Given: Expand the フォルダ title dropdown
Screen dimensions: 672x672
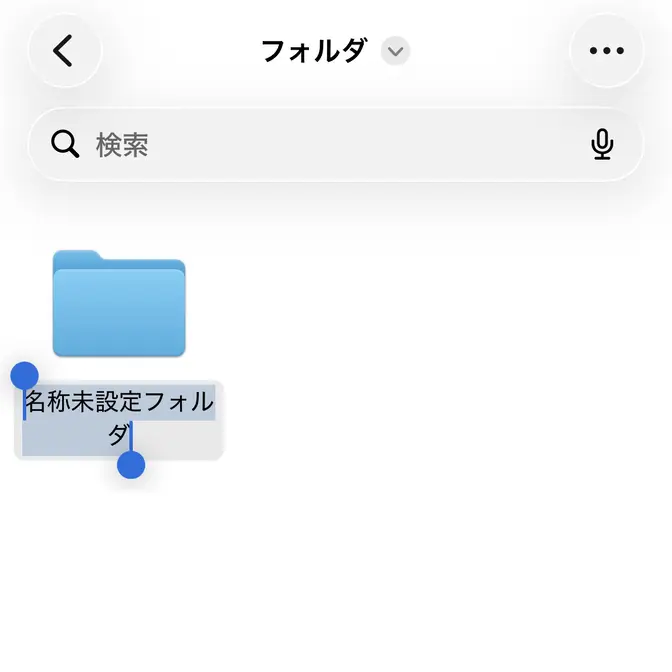Looking at the screenshot, I should point(396,51).
